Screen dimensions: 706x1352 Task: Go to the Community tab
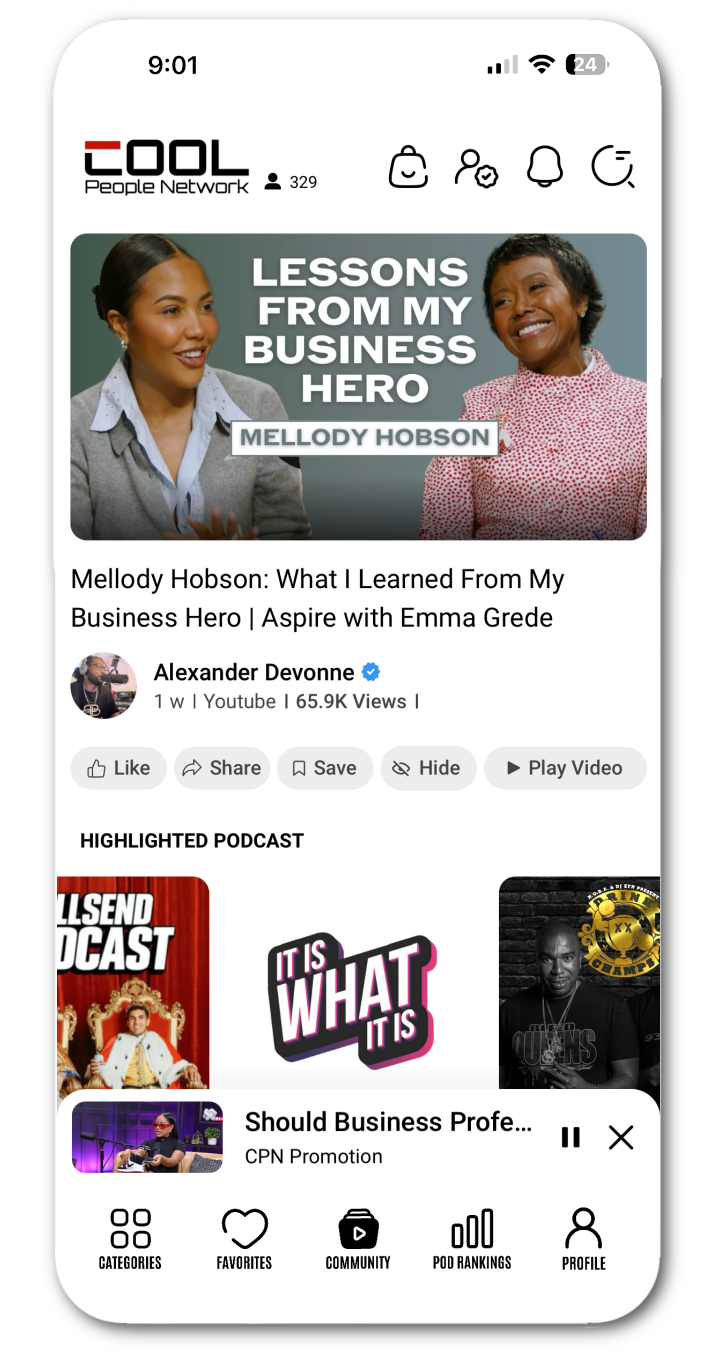click(358, 1238)
